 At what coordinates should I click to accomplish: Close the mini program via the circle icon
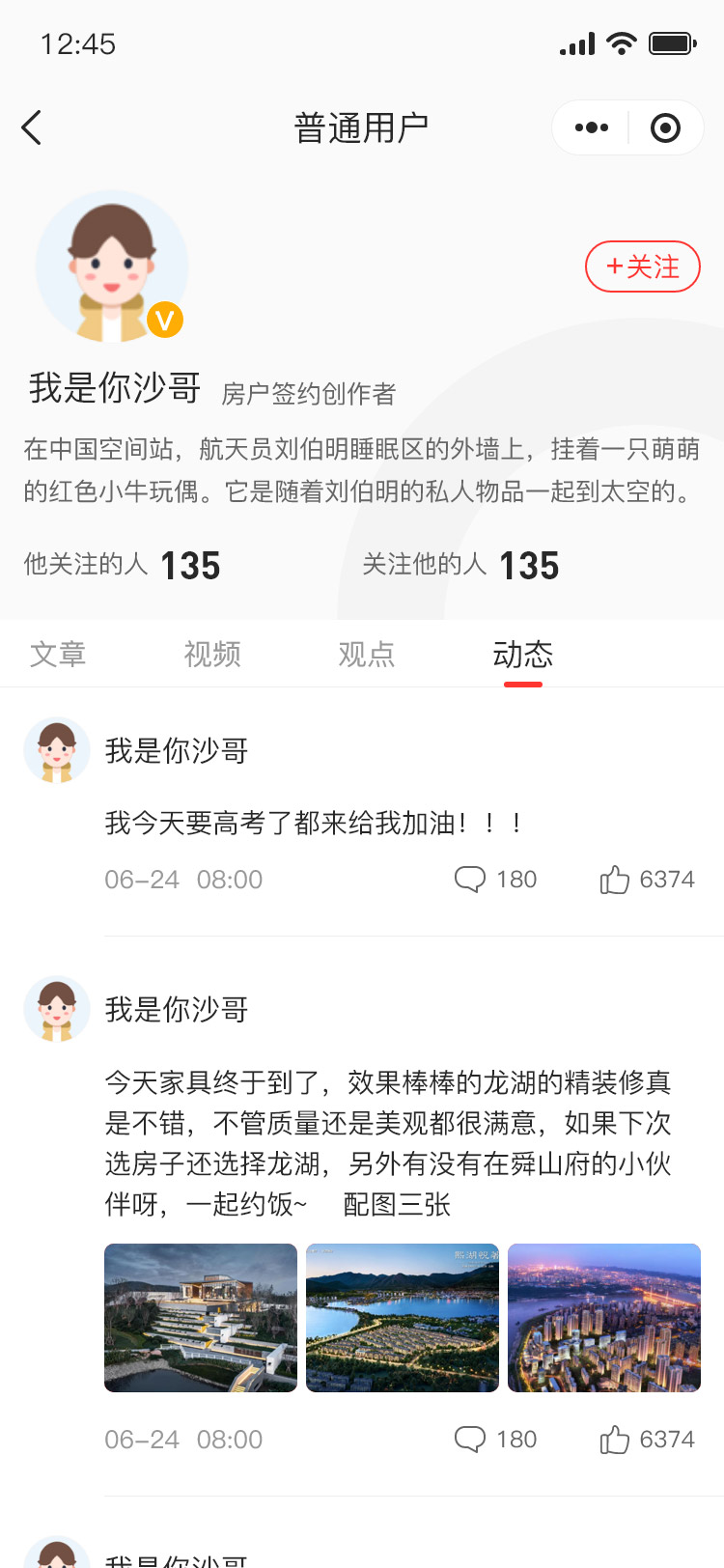(665, 127)
